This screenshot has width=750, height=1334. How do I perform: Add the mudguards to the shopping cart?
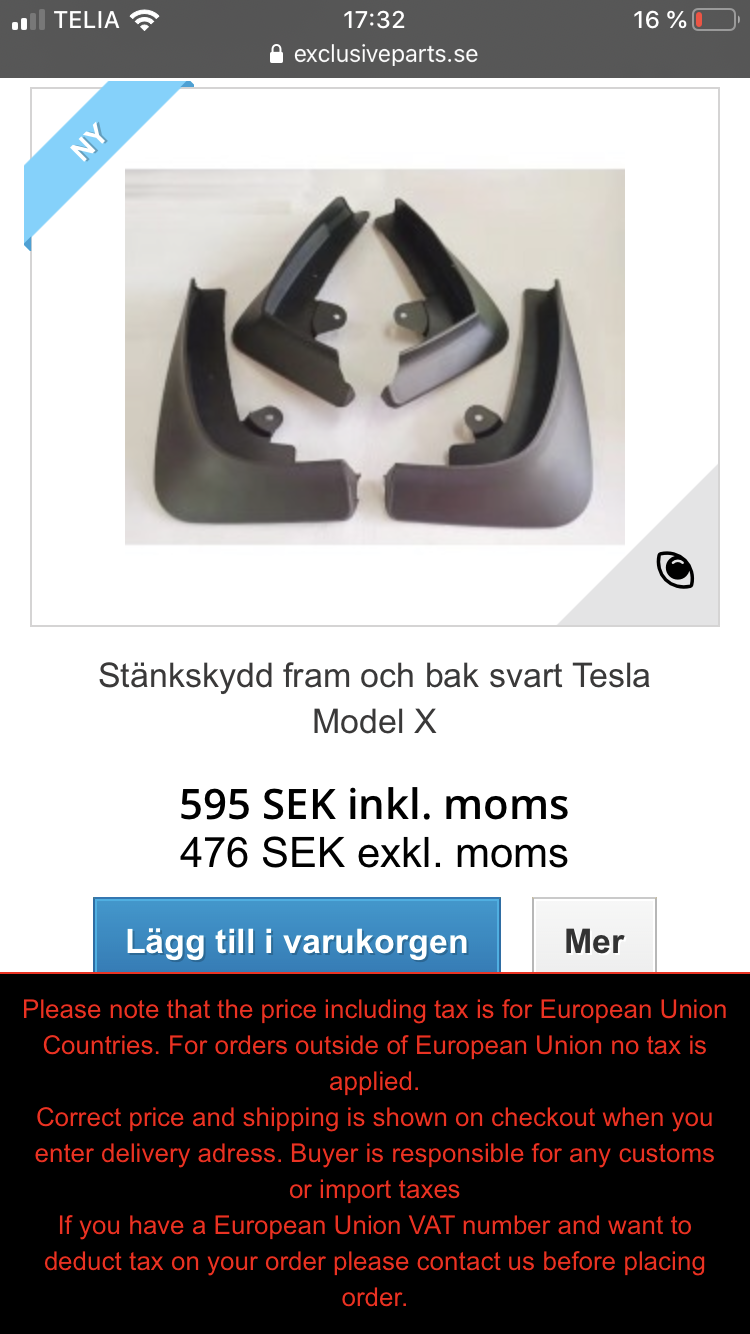pyautogui.click(x=296, y=936)
